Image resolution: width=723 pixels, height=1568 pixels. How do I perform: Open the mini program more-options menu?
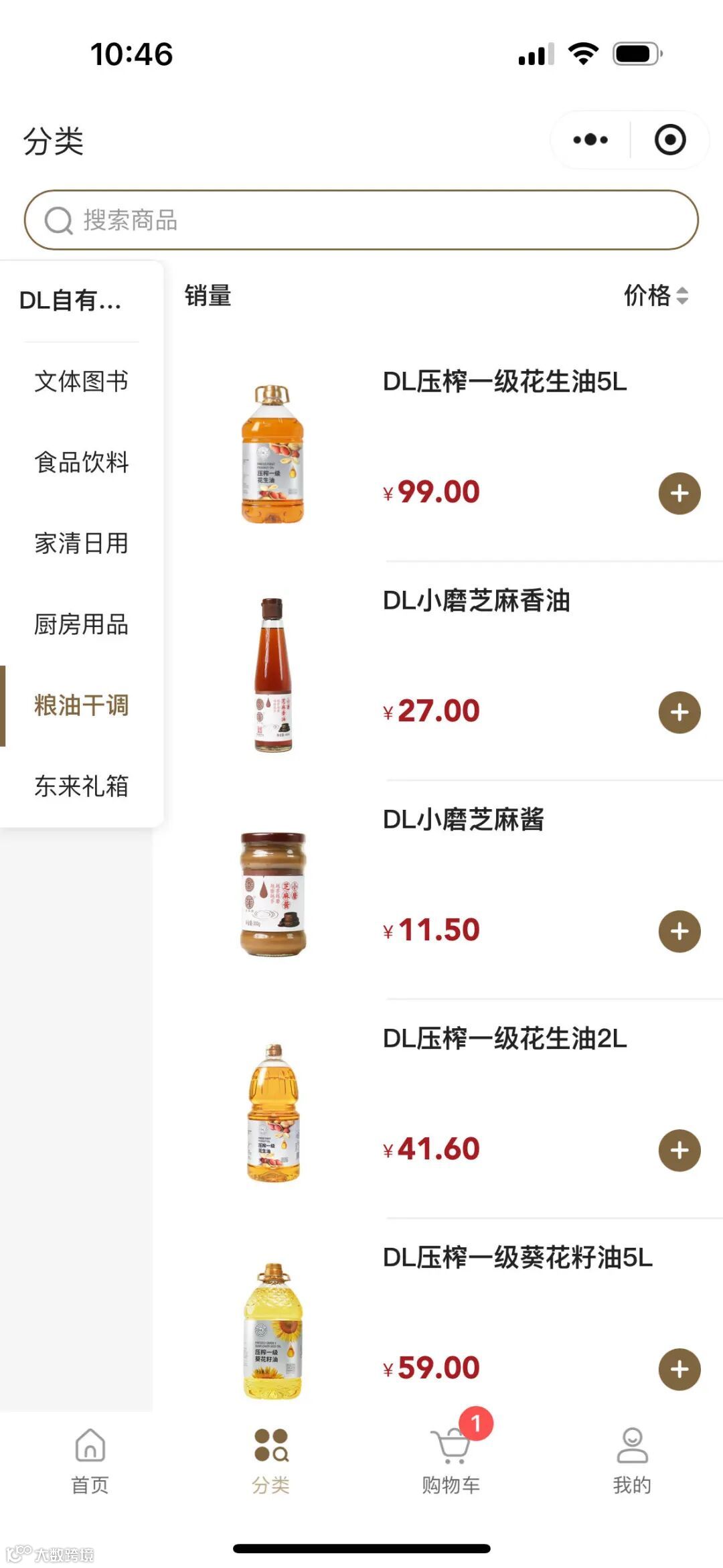coord(590,140)
